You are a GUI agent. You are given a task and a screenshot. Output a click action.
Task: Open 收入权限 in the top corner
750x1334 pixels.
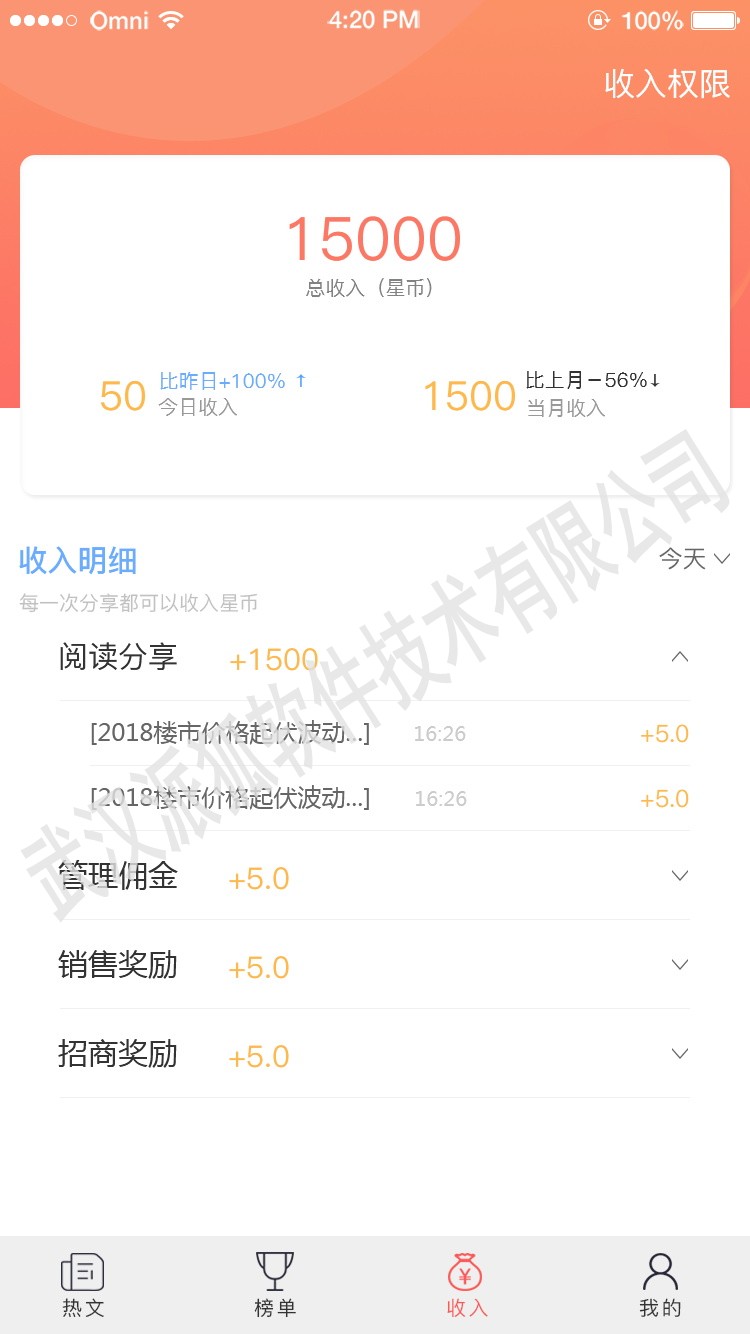(667, 84)
